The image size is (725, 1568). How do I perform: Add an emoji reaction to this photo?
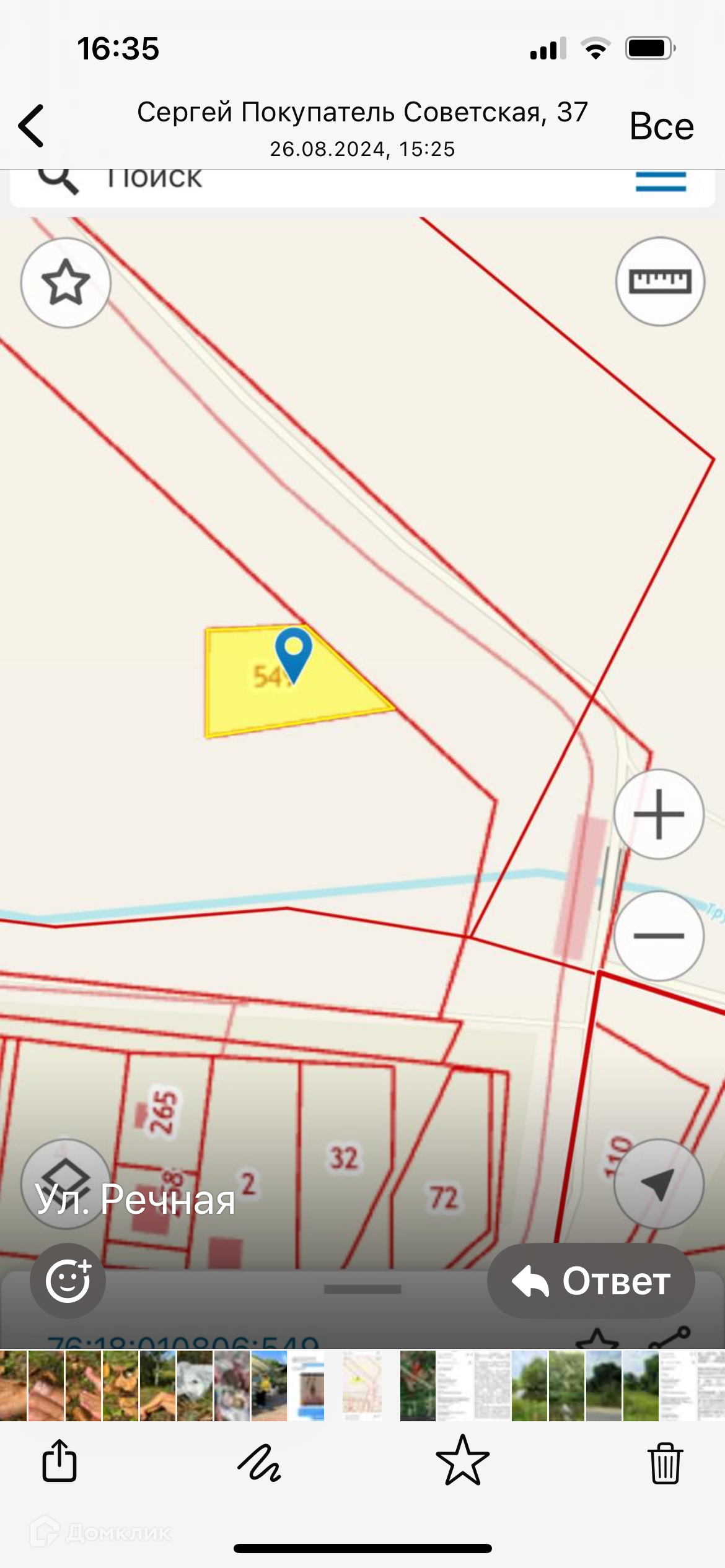[68, 1280]
